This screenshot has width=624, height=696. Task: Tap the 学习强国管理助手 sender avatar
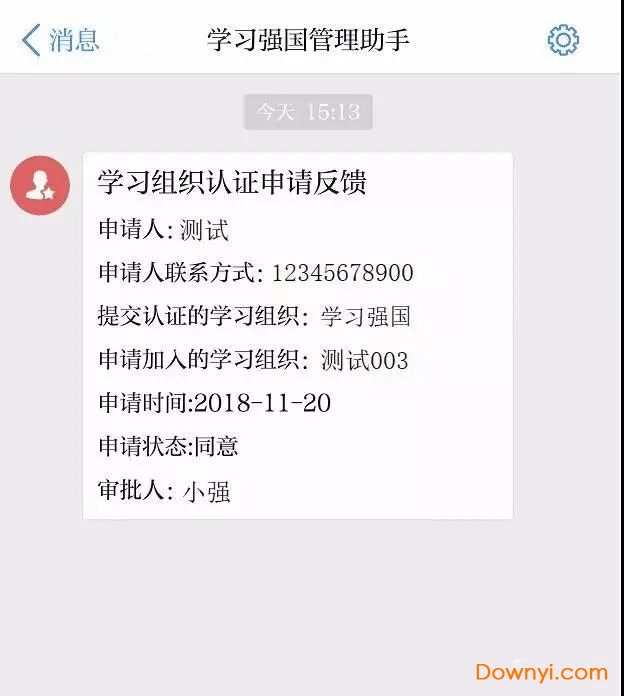click(x=40, y=185)
